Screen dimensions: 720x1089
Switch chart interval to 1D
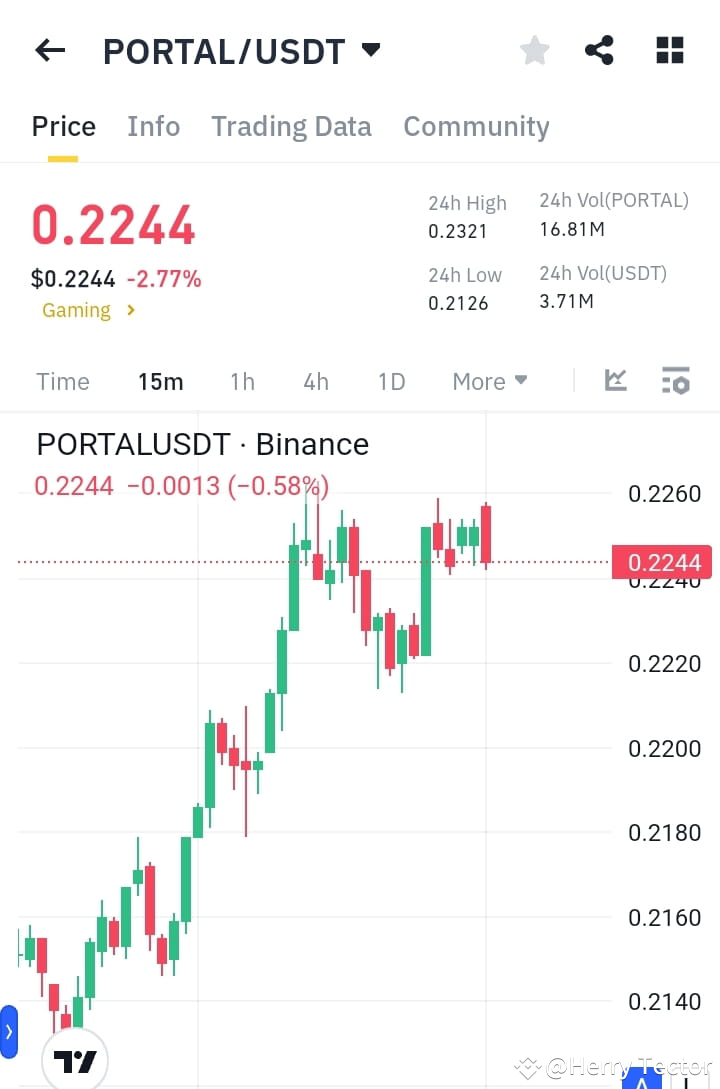click(391, 381)
